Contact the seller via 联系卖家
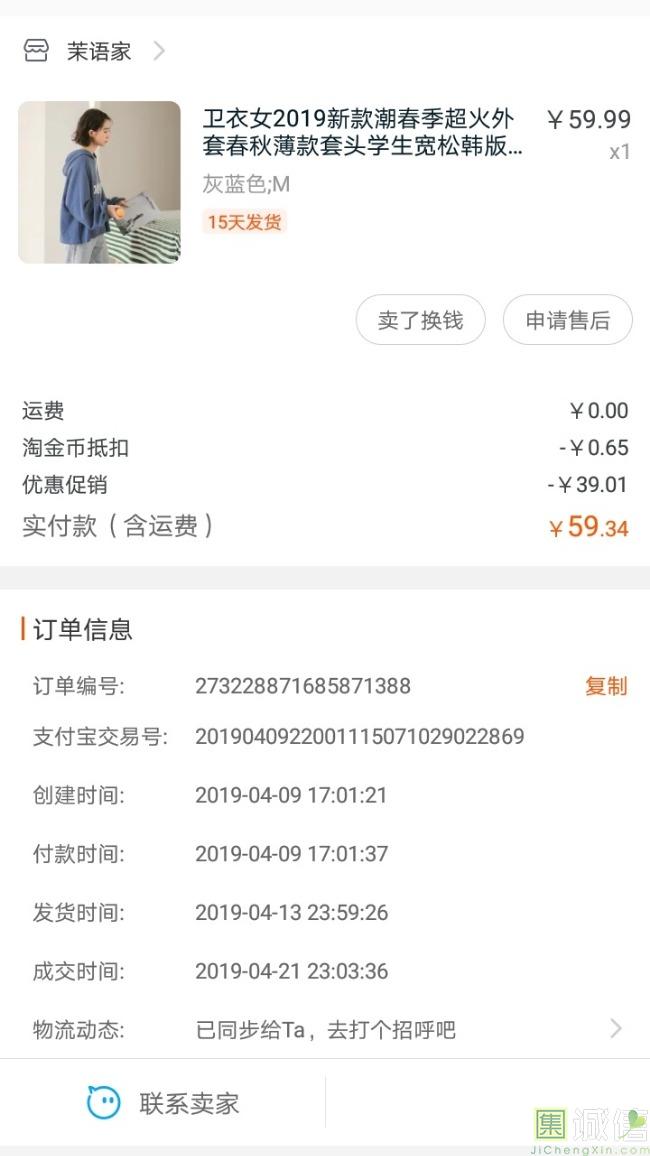Screen dimensions: 650x1156 click(163, 1103)
